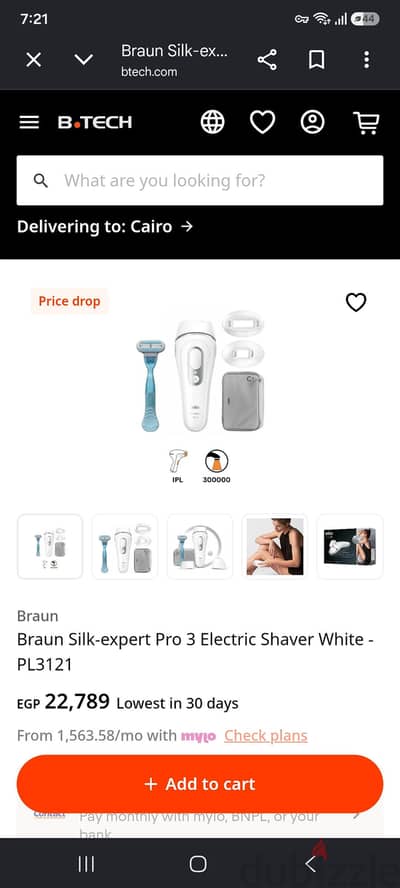Go back using system navigation bar
This screenshot has width=400, height=888.
(x=310, y=864)
